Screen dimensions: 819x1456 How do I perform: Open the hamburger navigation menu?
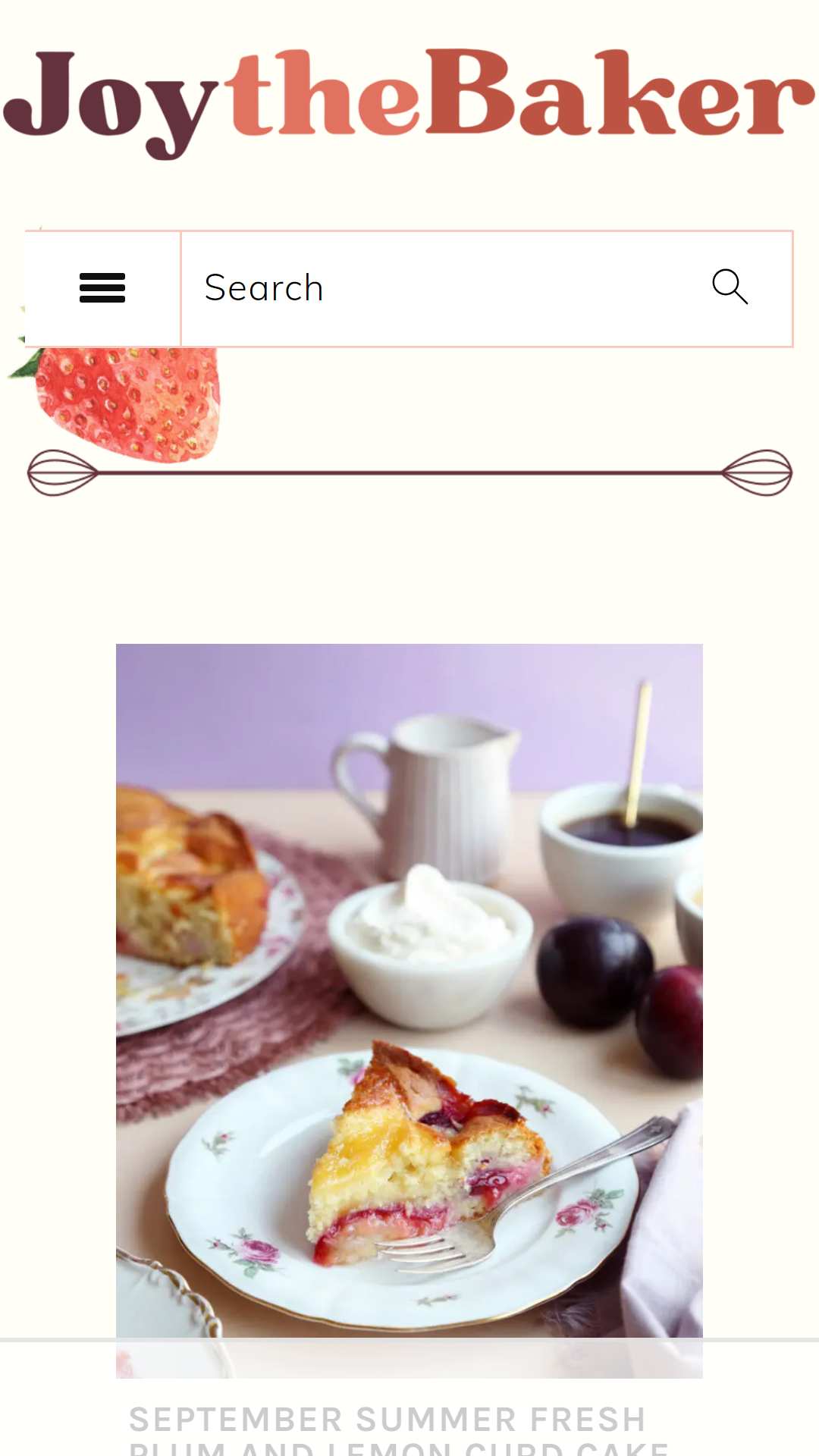pos(102,288)
